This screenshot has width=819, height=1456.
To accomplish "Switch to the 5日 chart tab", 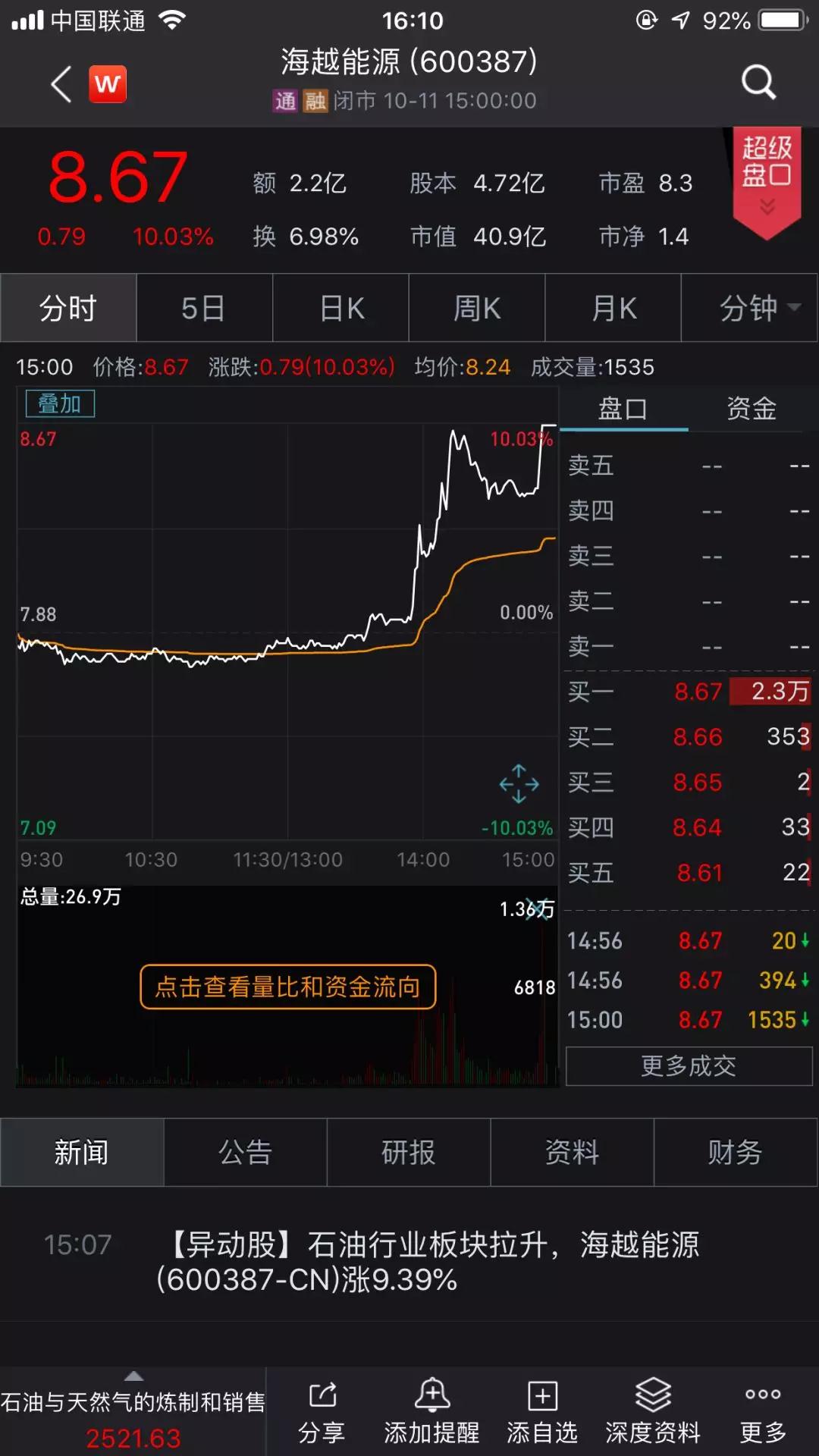I will pyautogui.click(x=203, y=309).
